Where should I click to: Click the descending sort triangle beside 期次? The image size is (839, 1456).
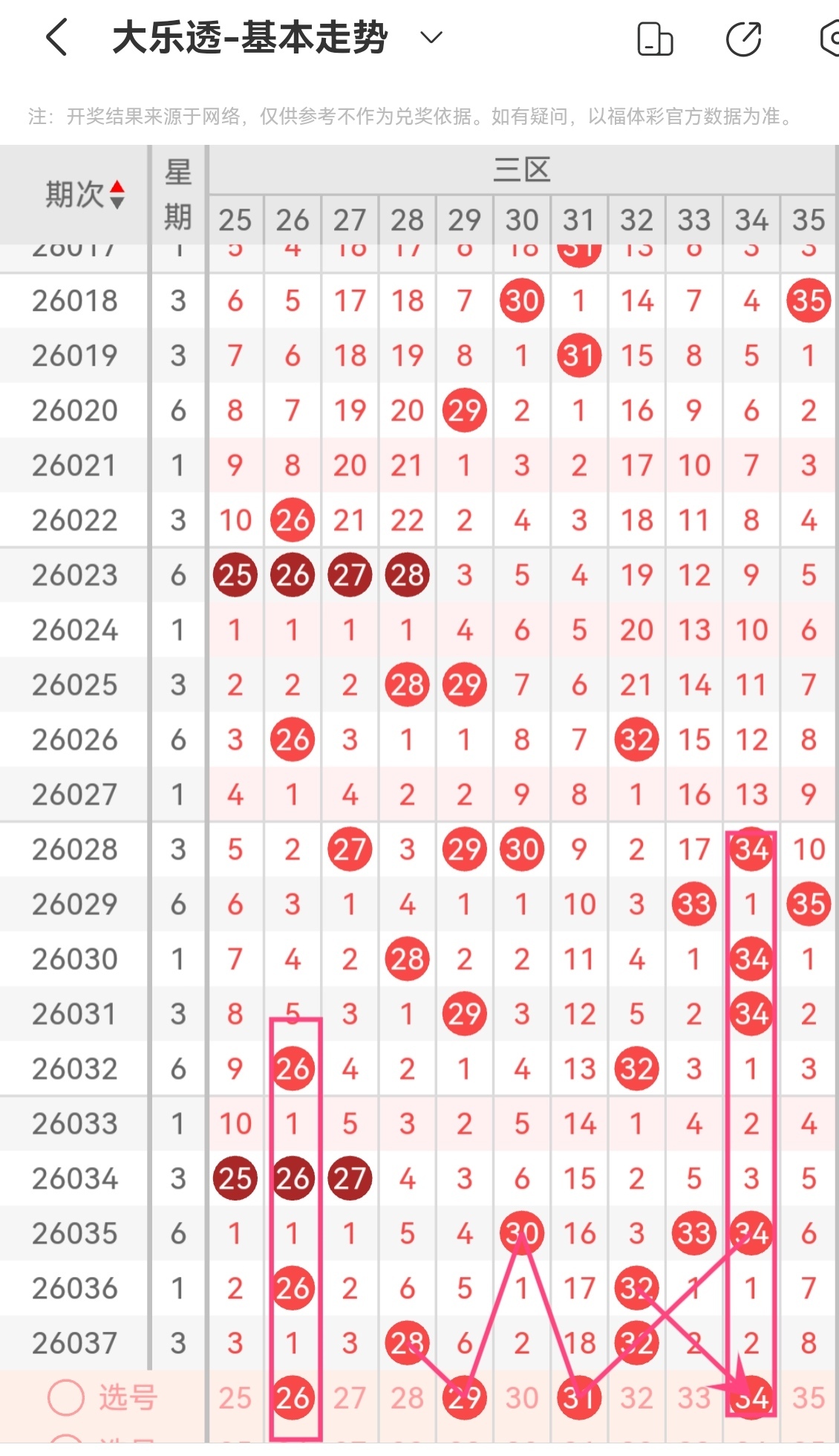[x=117, y=201]
